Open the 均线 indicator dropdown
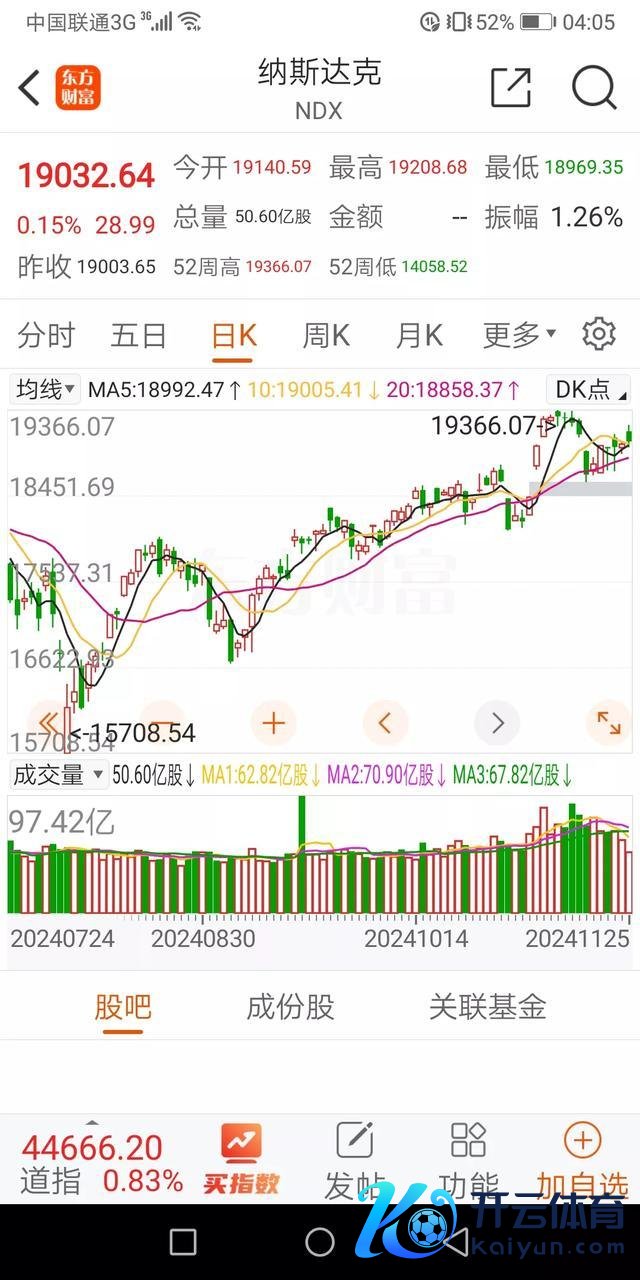This screenshot has height=1280, width=640. [x=45, y=389]
